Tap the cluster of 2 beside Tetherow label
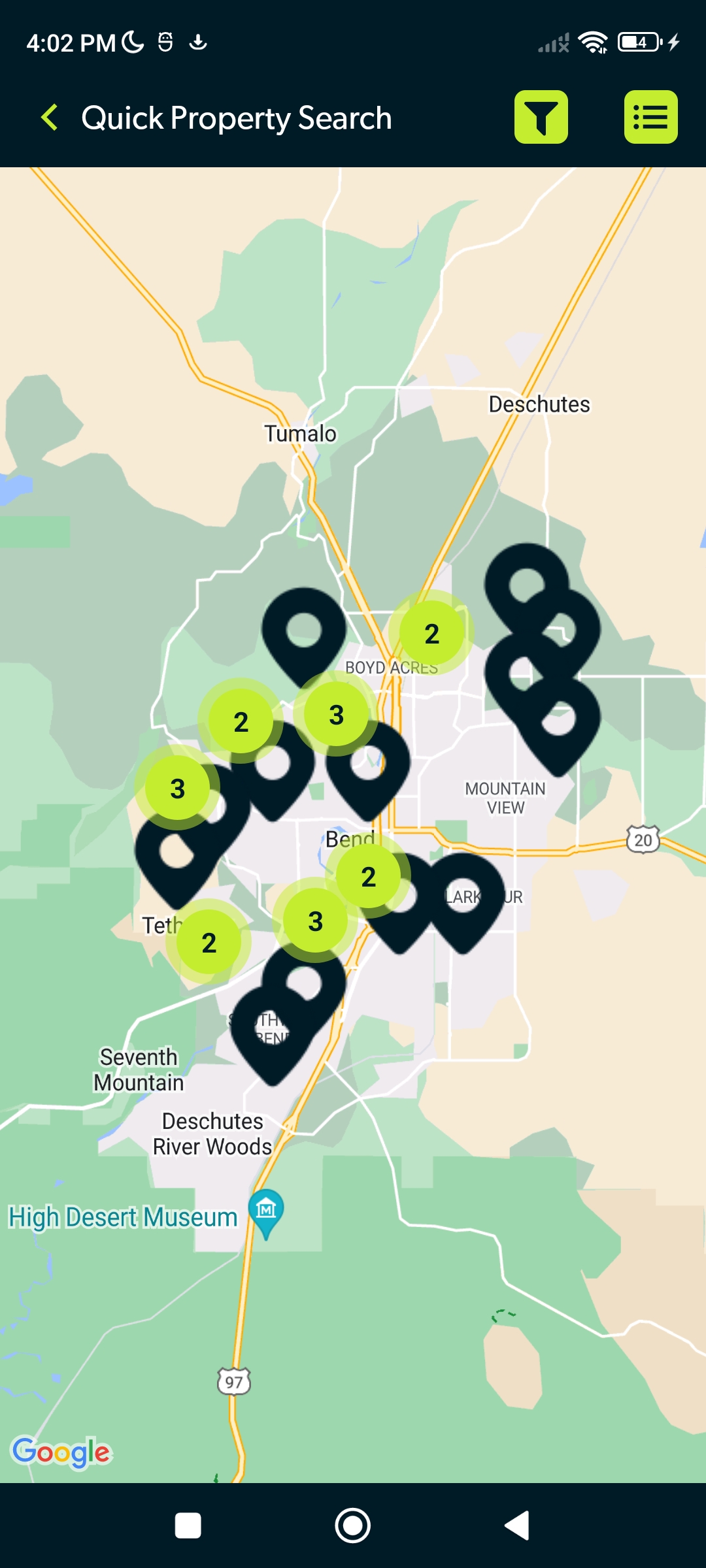The image size is (706, 1568). coord(209,942)
